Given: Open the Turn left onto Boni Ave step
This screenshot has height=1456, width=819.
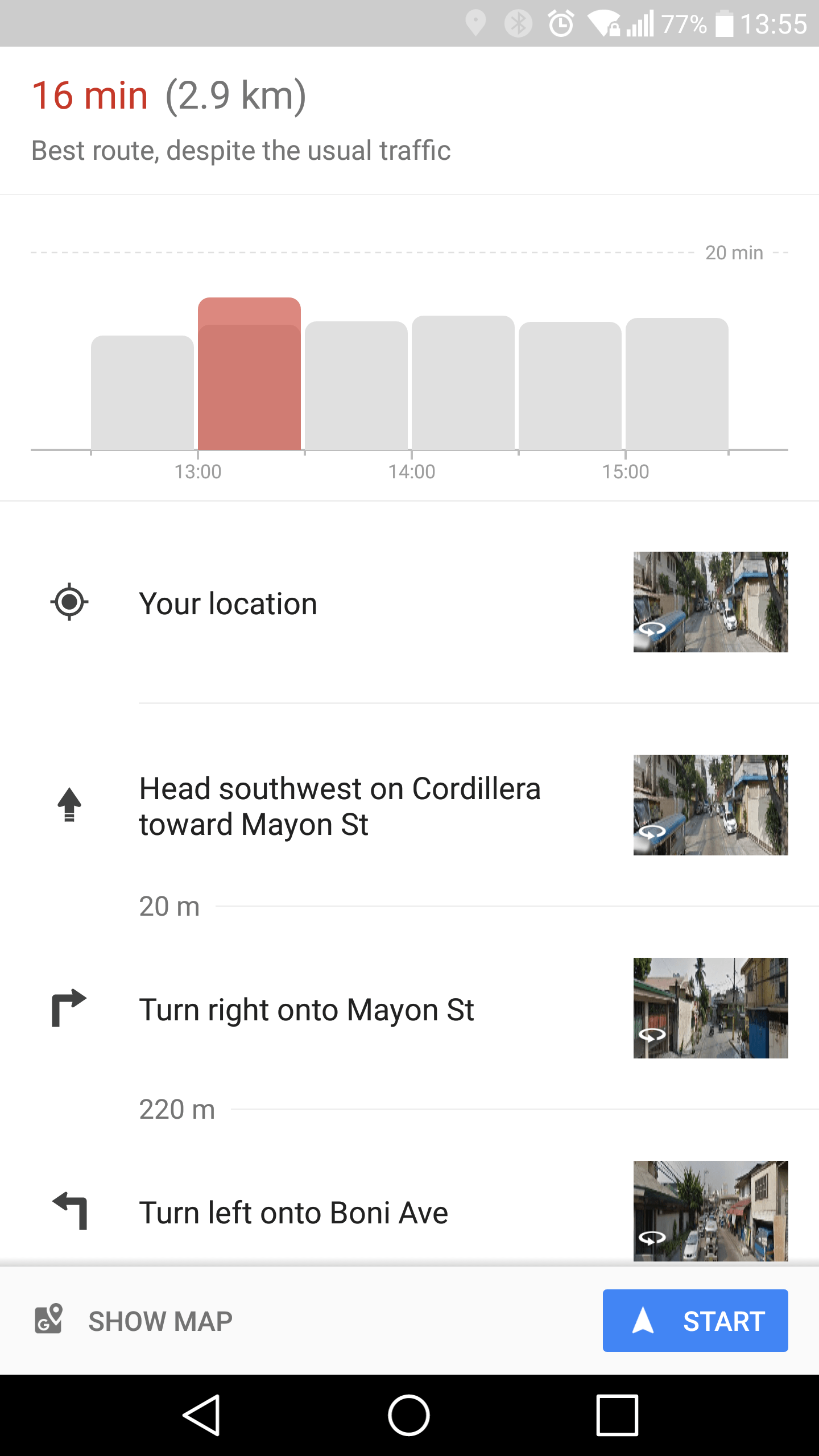Looking at the screenshot, I should tap(293, 1213).
